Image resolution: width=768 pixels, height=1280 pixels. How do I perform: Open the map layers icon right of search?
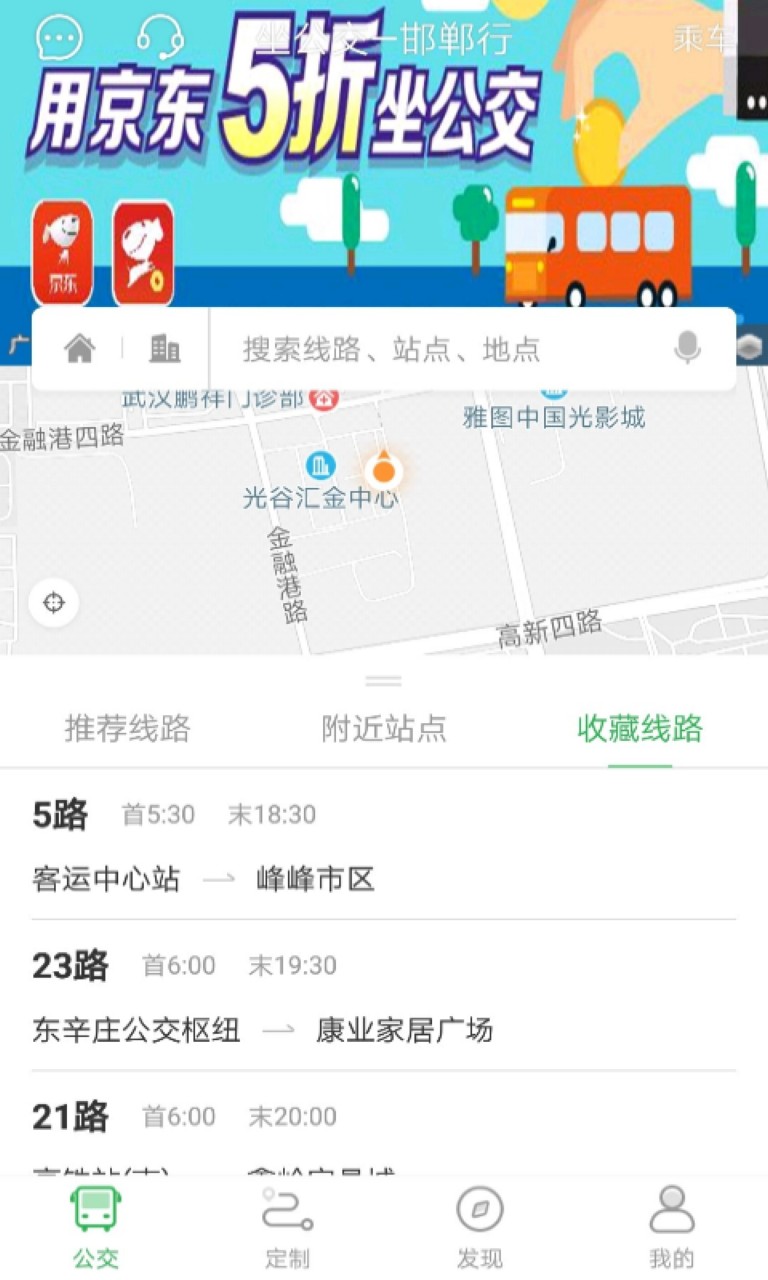(752, 348)
